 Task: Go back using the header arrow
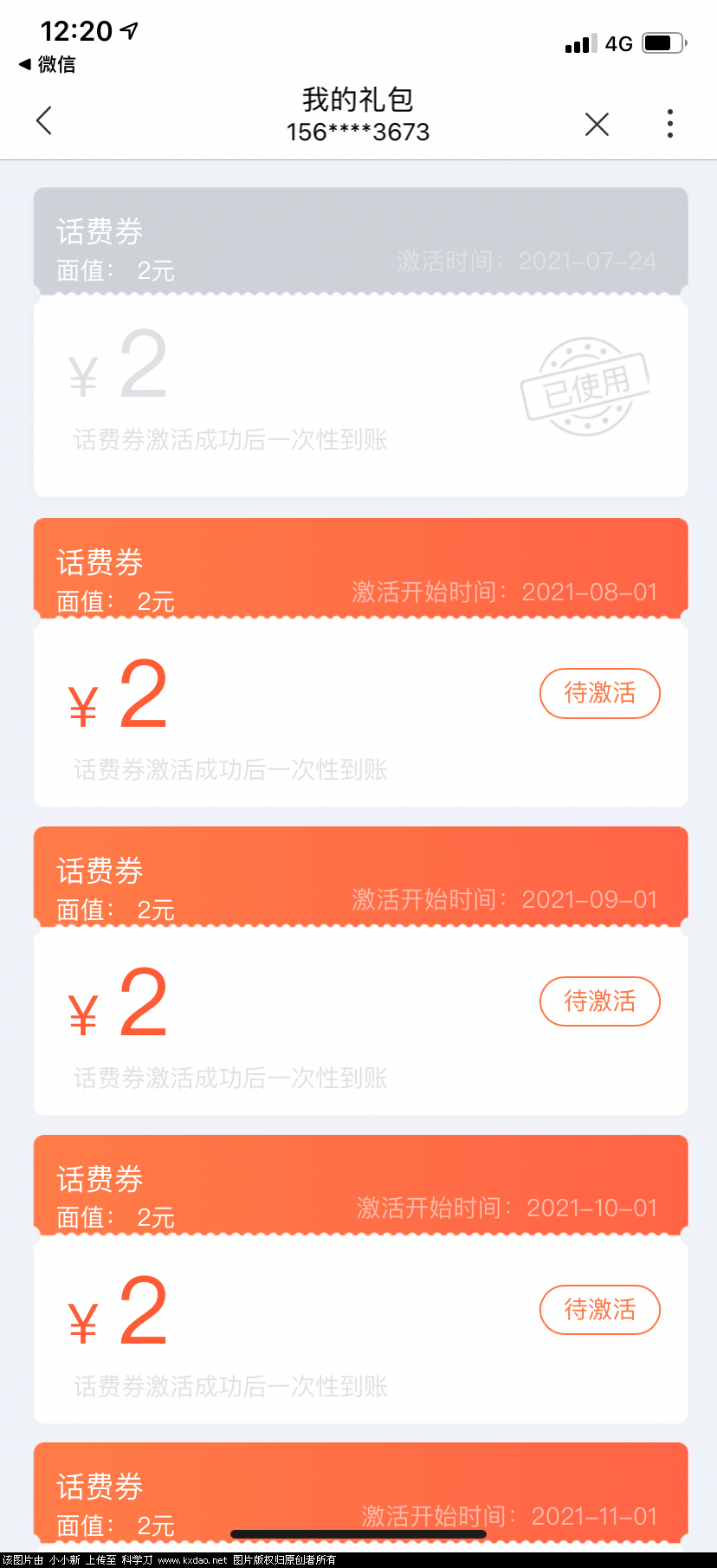click(x=45, y=121)
